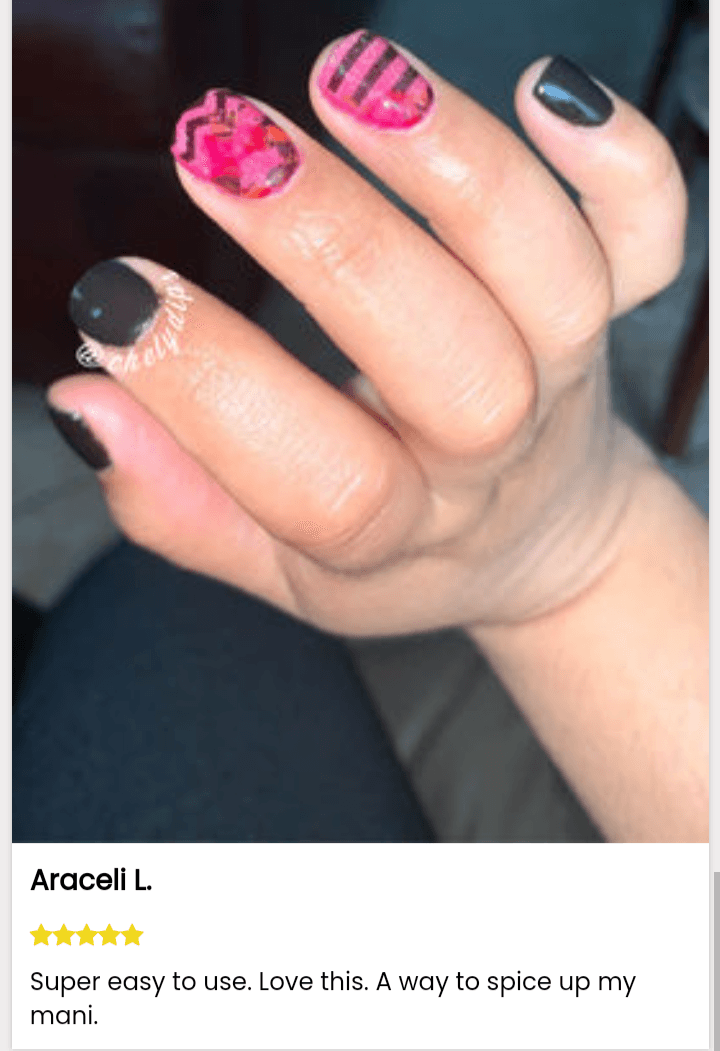Image resolution: width=720 pixels, height=1051 pixels.
Task: Open Araceli L.'s review photo
Action: [360, 420]
